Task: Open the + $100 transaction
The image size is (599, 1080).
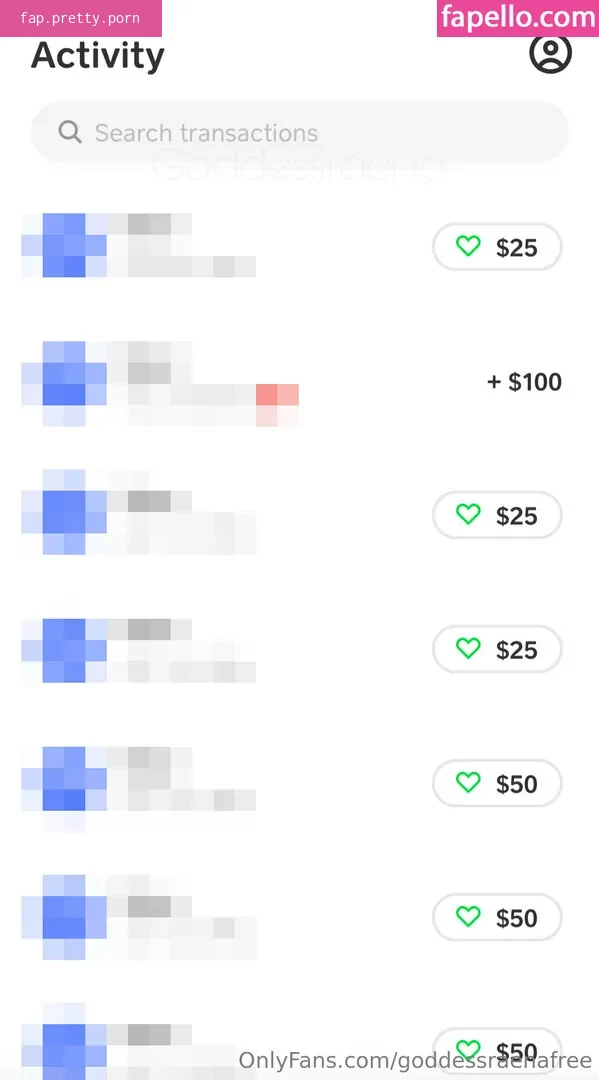Action: tap(300, 382)
